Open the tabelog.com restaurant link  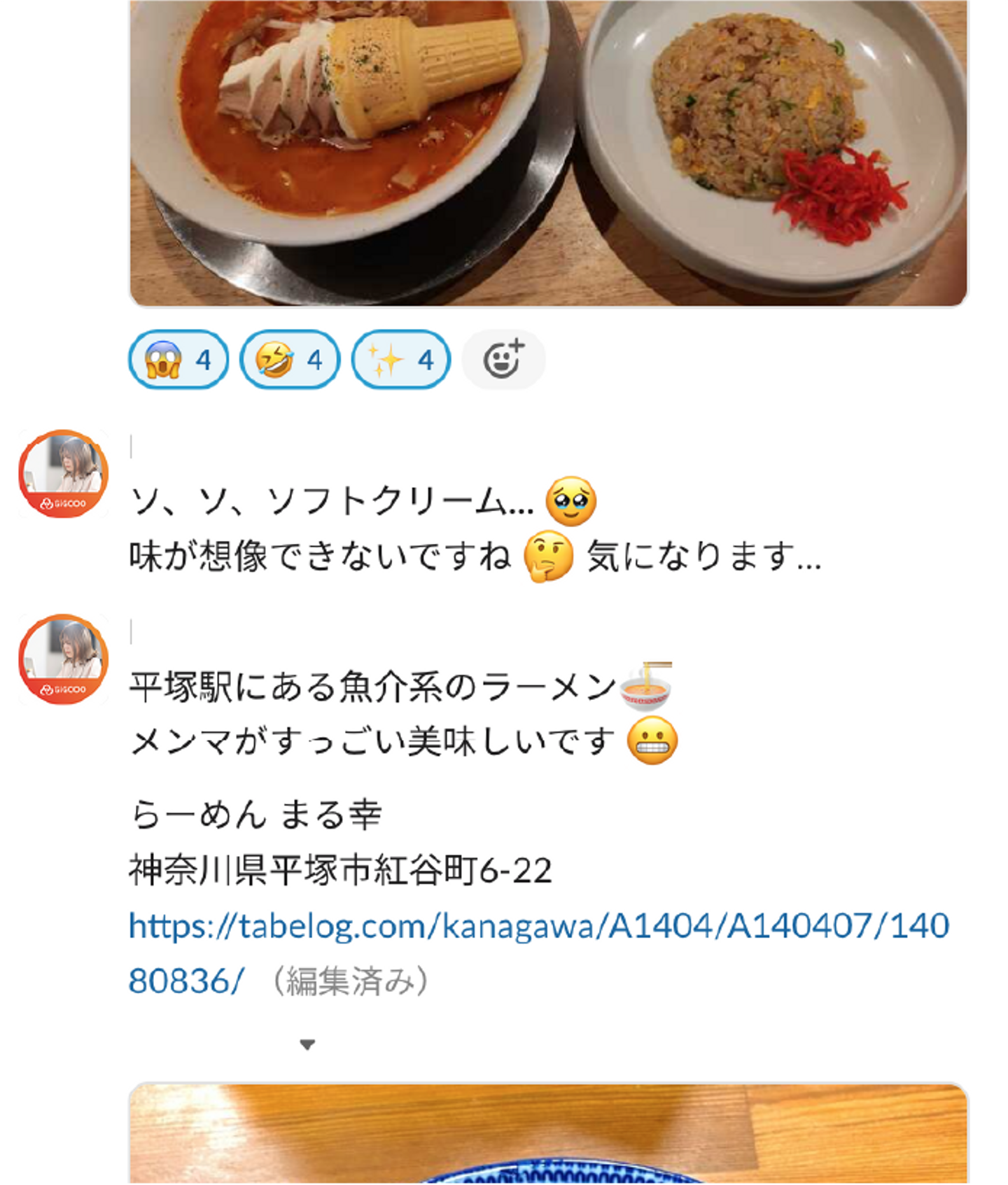click(538, 926)
